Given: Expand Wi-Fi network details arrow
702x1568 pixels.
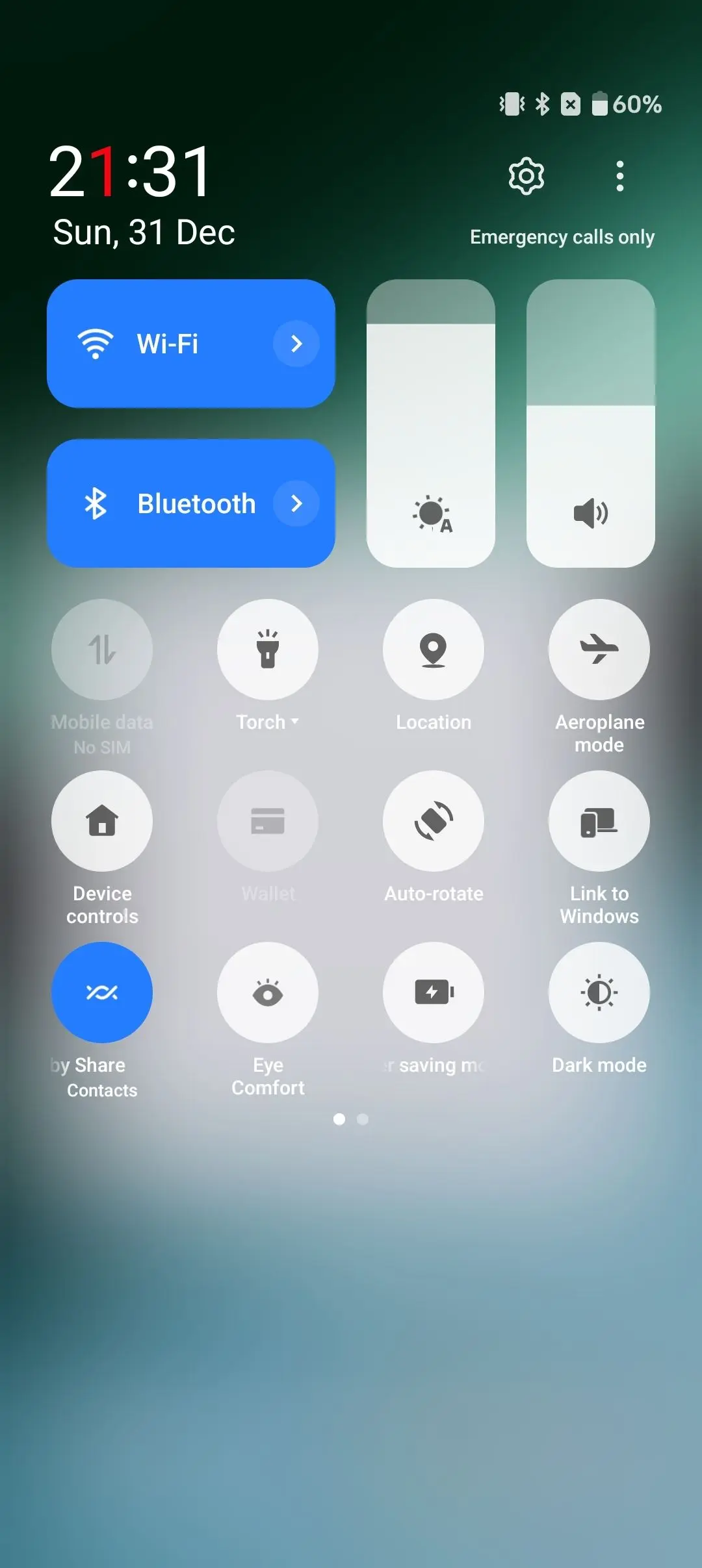Looking at the screenshot, I should click(296, 344).
